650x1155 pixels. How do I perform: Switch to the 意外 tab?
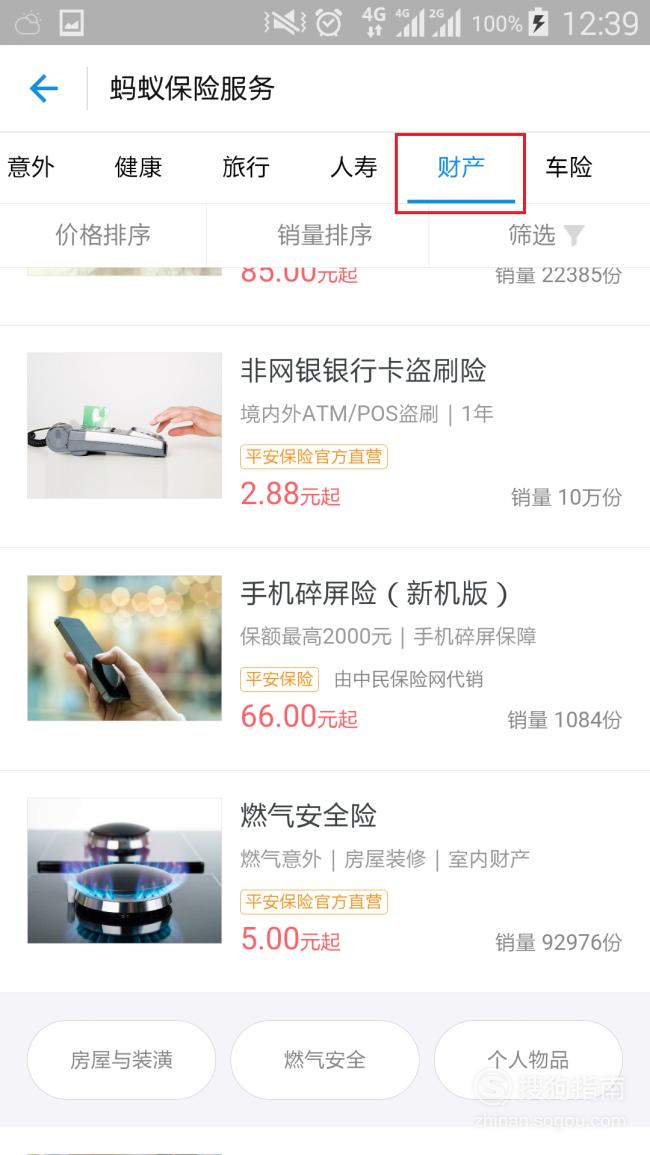[x=30, y=167]
